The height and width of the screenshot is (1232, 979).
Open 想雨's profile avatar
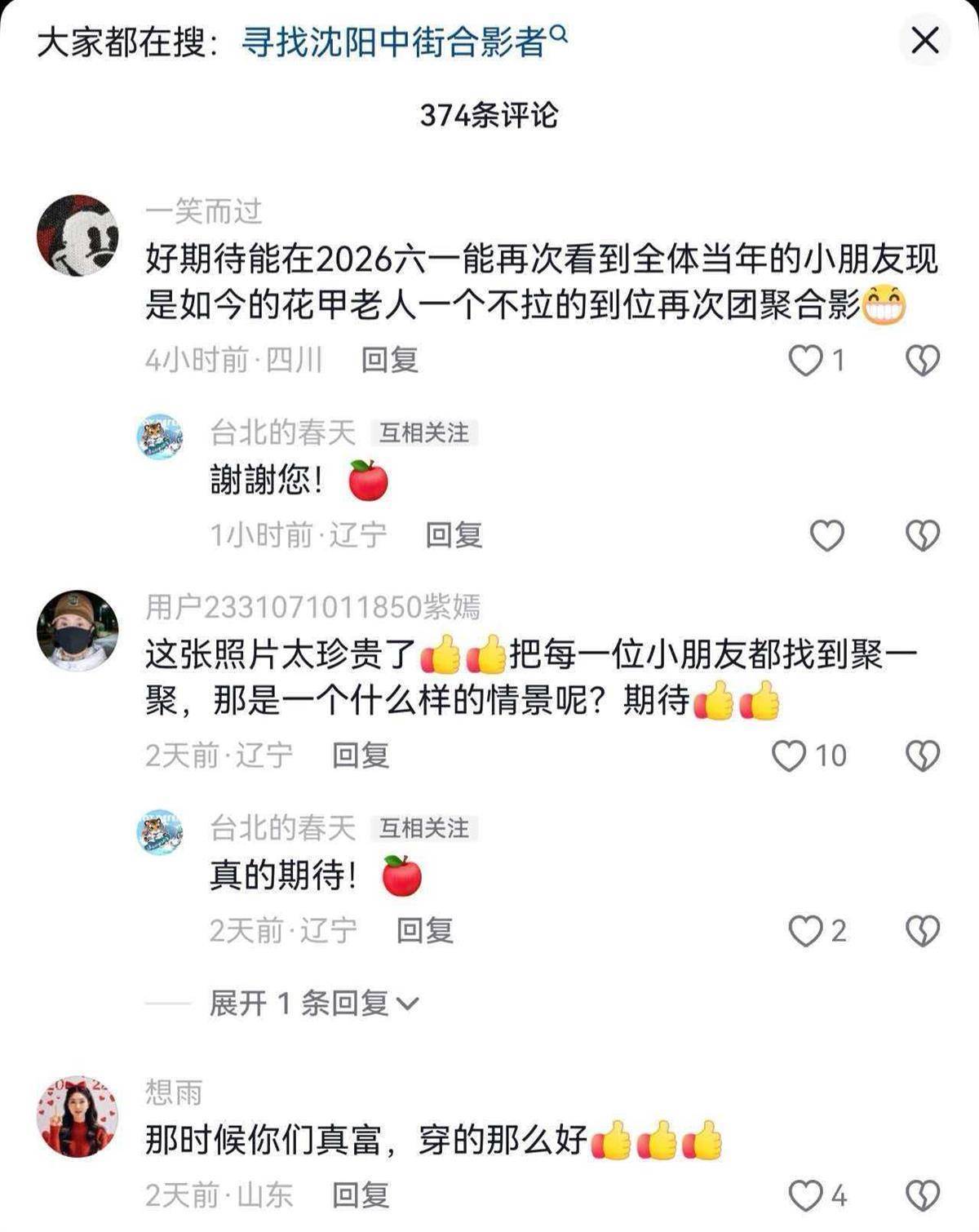click(78, 1115)
